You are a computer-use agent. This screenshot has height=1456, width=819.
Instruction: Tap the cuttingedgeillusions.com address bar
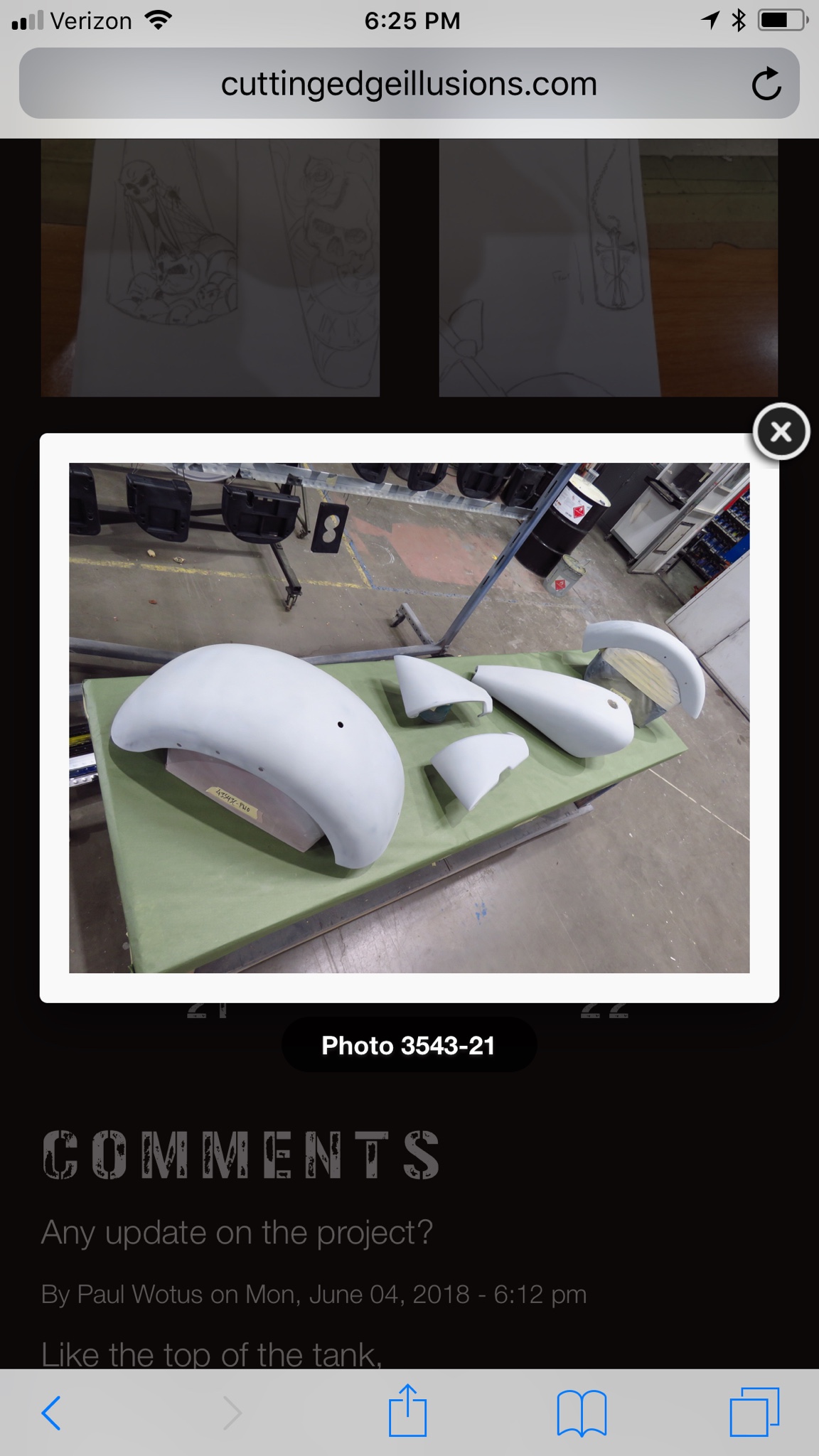click(x=408, y=84)
